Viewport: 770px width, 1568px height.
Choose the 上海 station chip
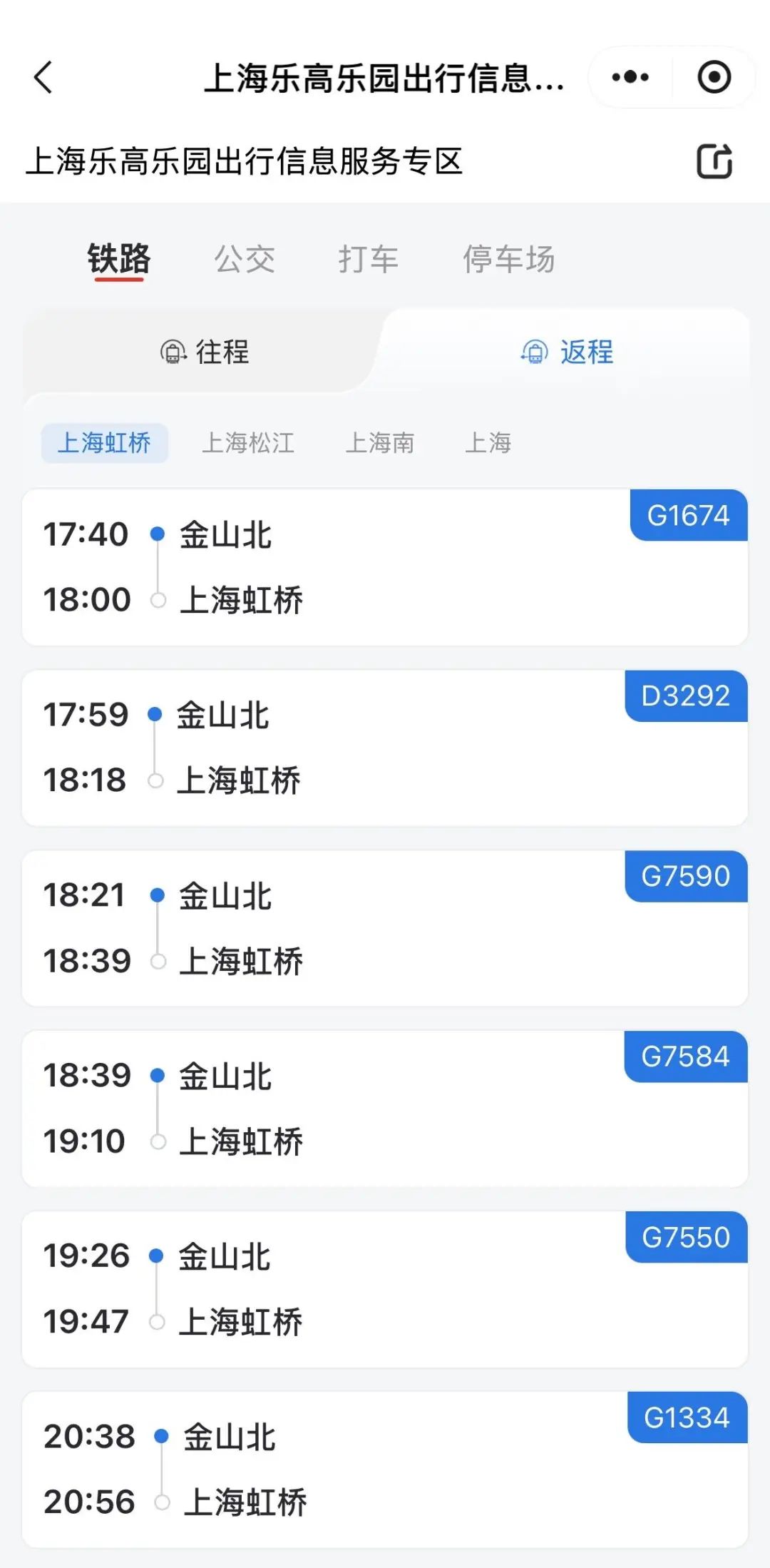coord(488,443)
